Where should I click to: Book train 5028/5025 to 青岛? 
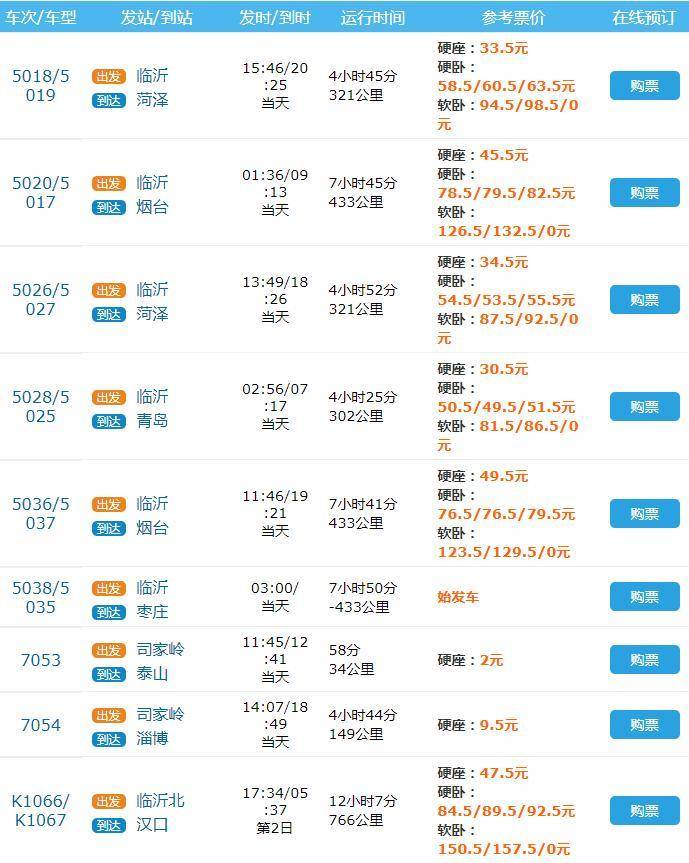(644, 406)
